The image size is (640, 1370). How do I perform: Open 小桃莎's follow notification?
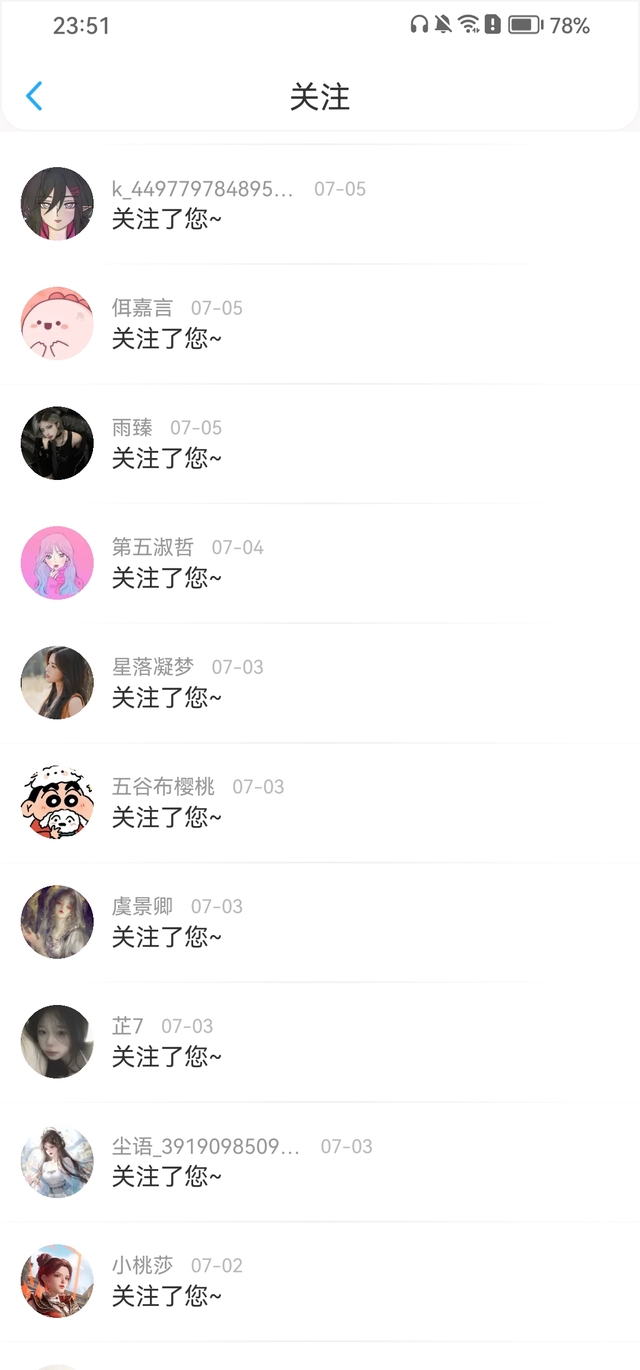point(320,1281)
